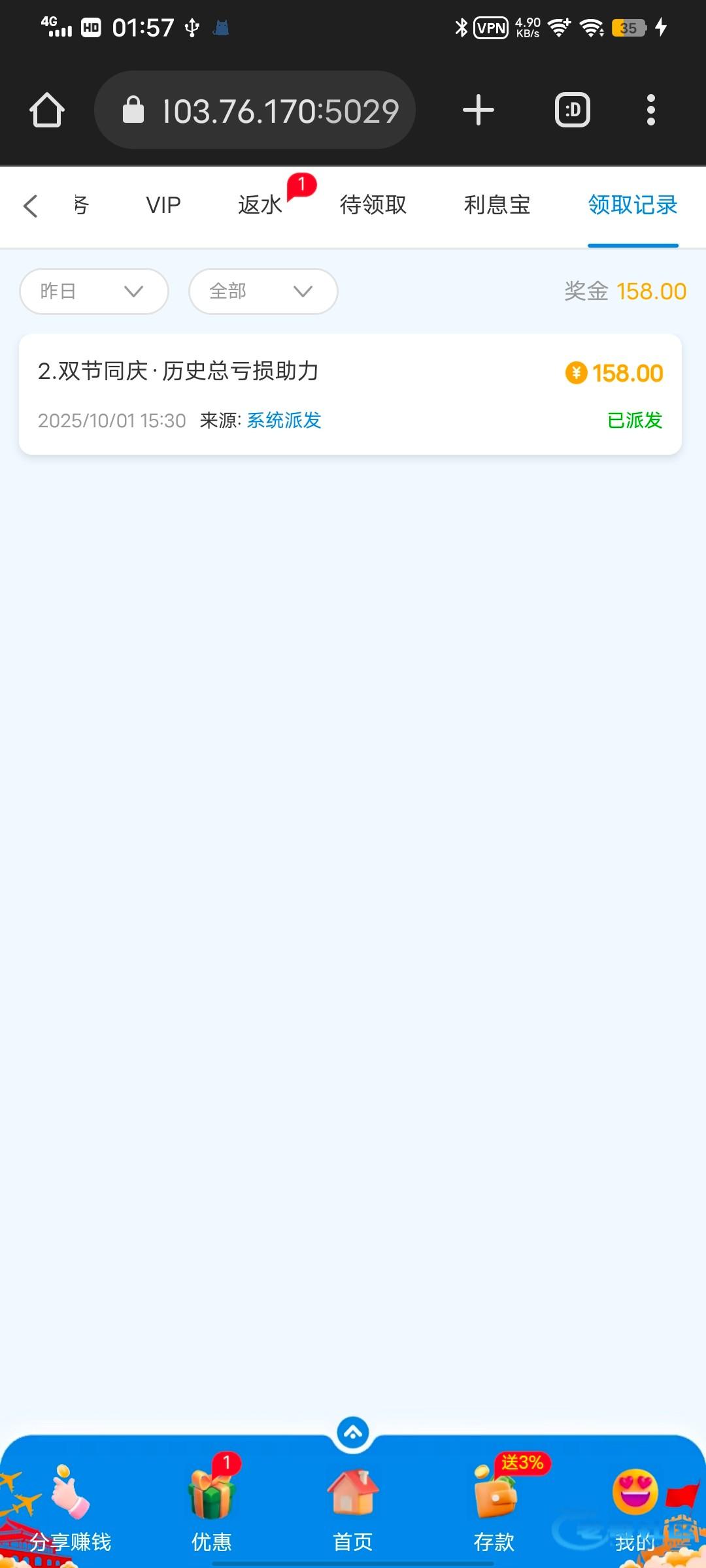
Task: Open the 返水 tab
Action: point(260,205)
